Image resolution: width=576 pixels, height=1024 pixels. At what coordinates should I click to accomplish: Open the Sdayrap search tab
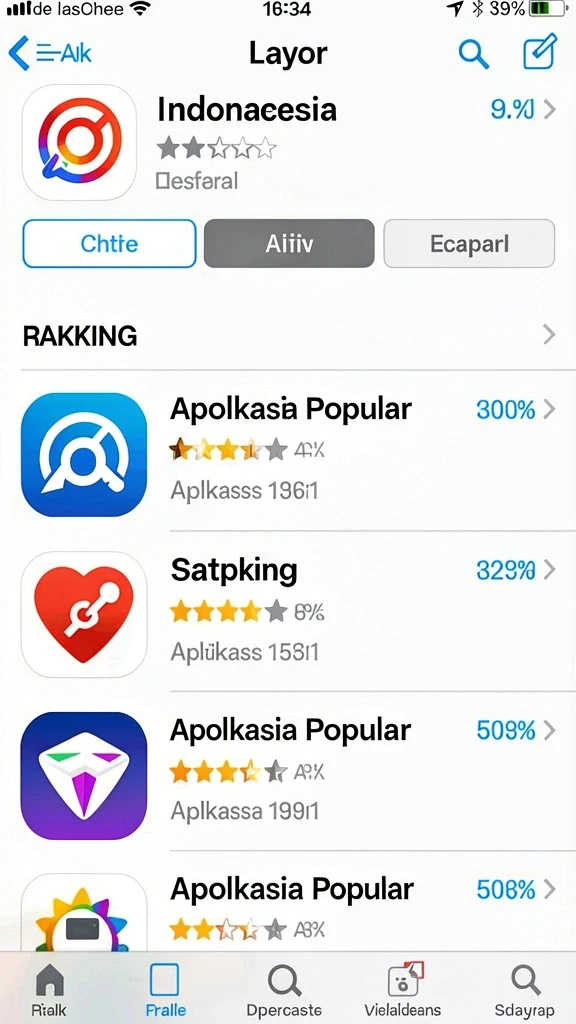point(524,989)
